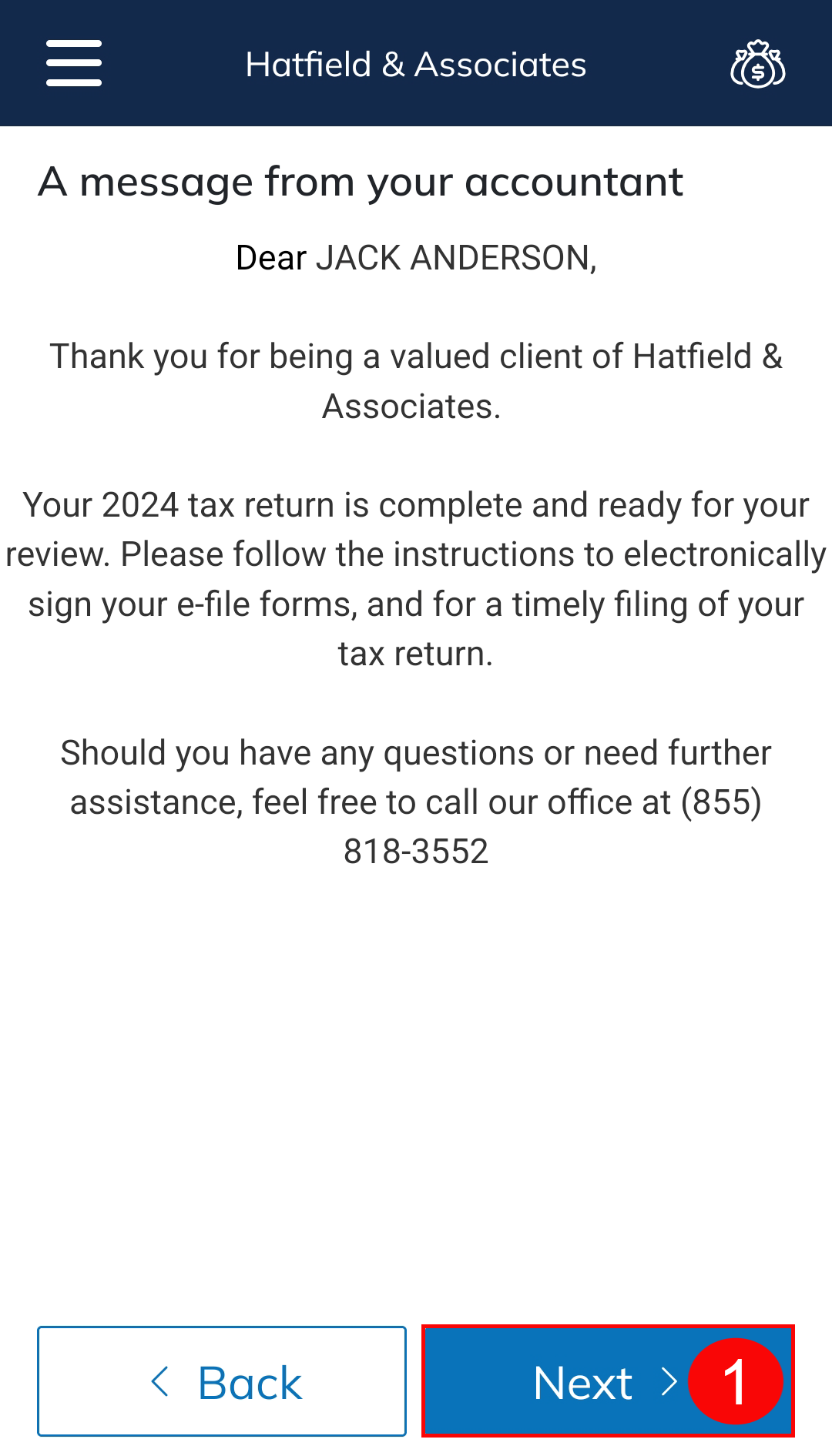Go back to the previous step
Screen dimensions: 832x1456
[222, 1381]
